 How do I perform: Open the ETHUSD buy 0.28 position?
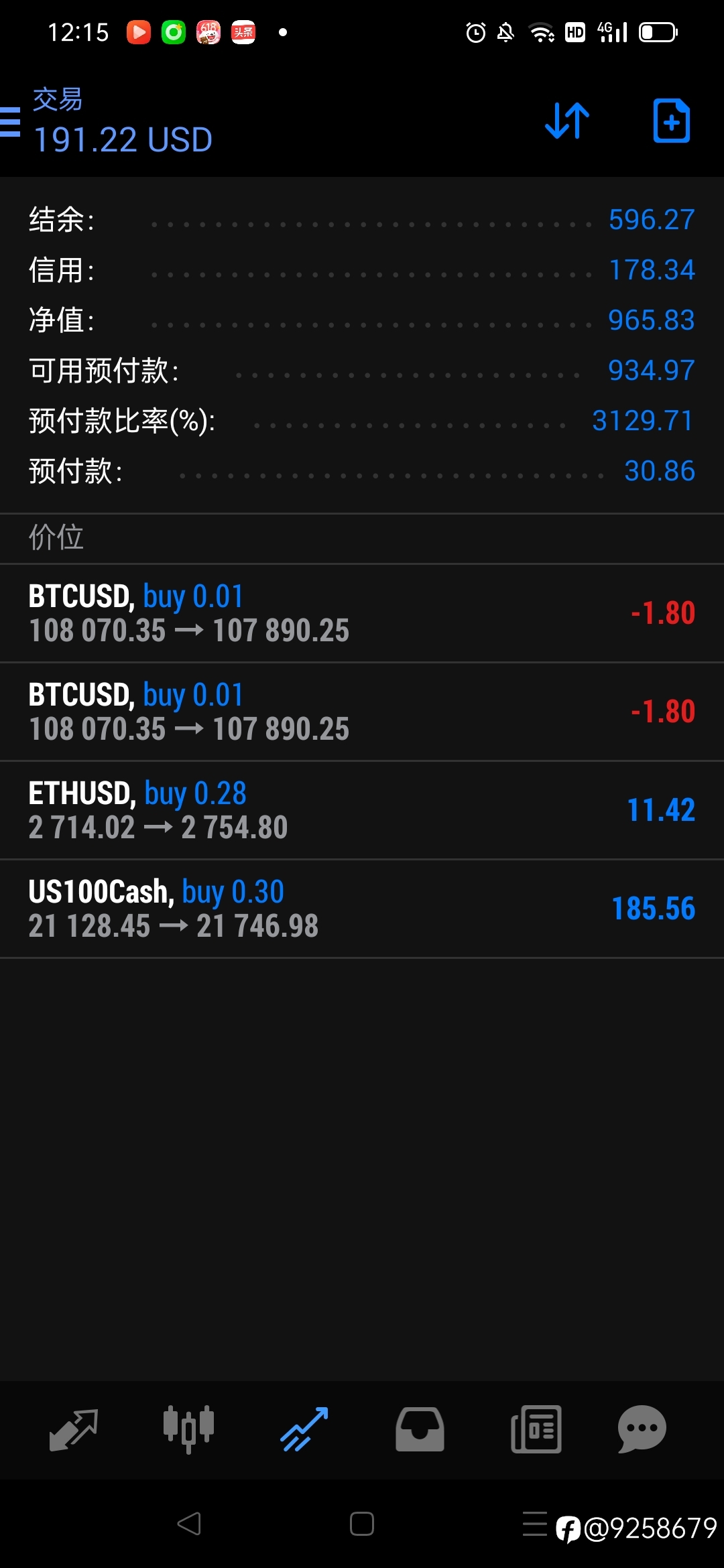tap(362, 810)
